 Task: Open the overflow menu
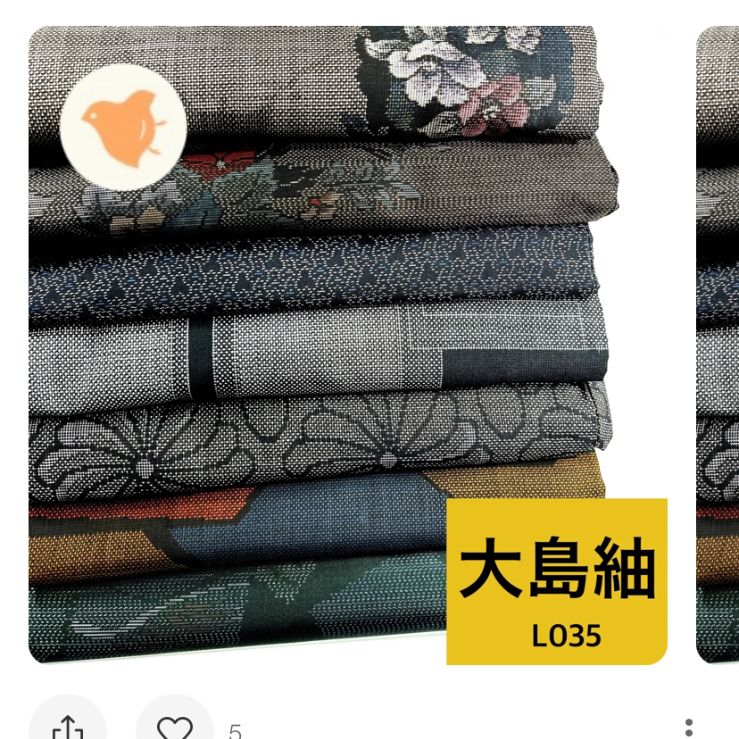(688, 727)
